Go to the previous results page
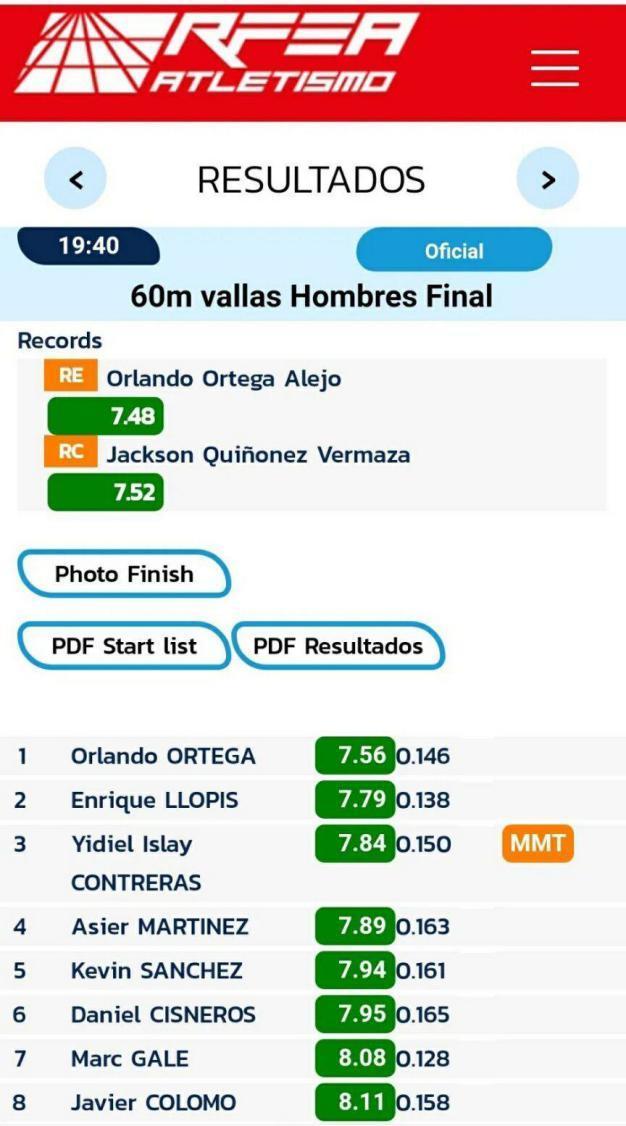The width and height of the screenshot is (626, 1126). coord(75,180)
